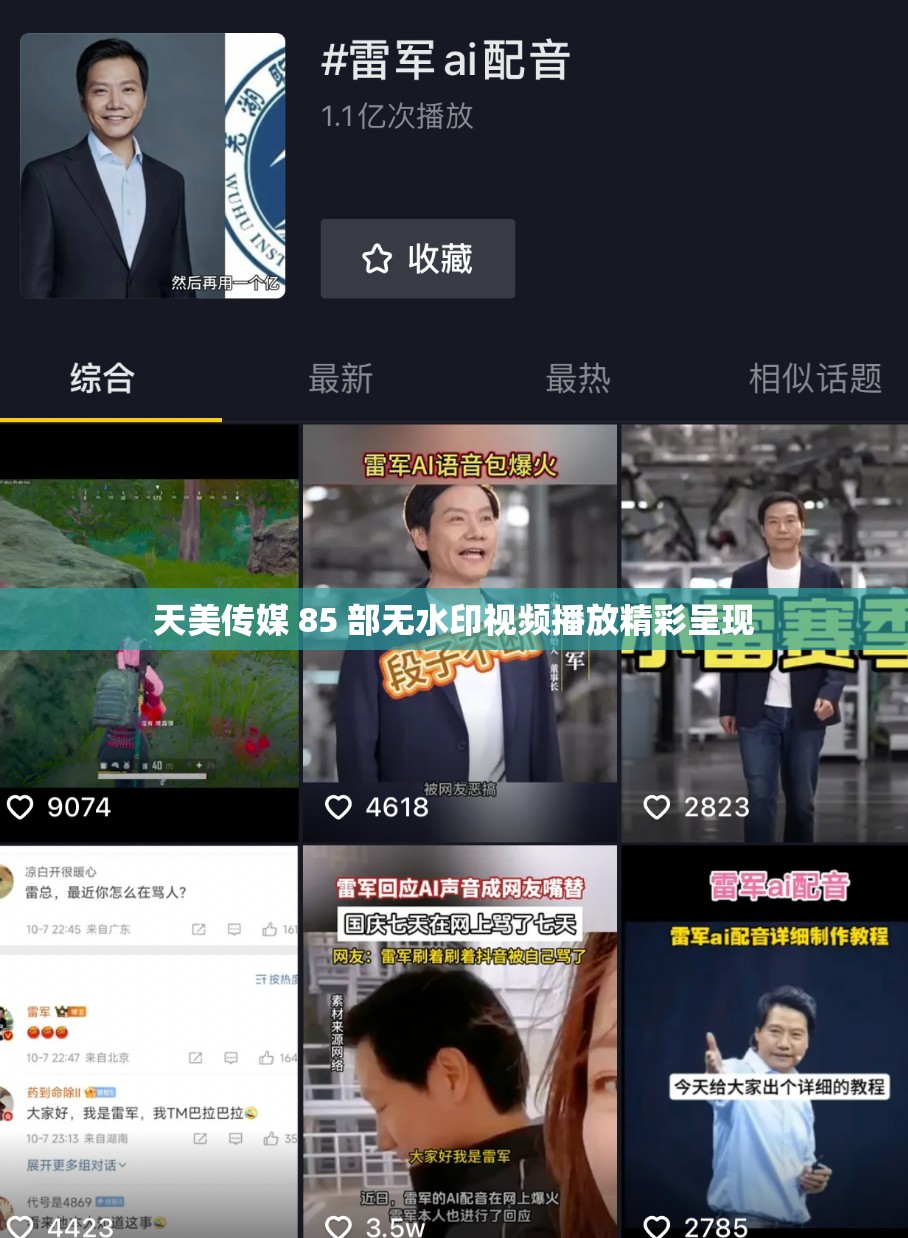Toggle like on the 3.5w video
This screenshot has height=1238, width=908.
click(x=339, y=1226)
